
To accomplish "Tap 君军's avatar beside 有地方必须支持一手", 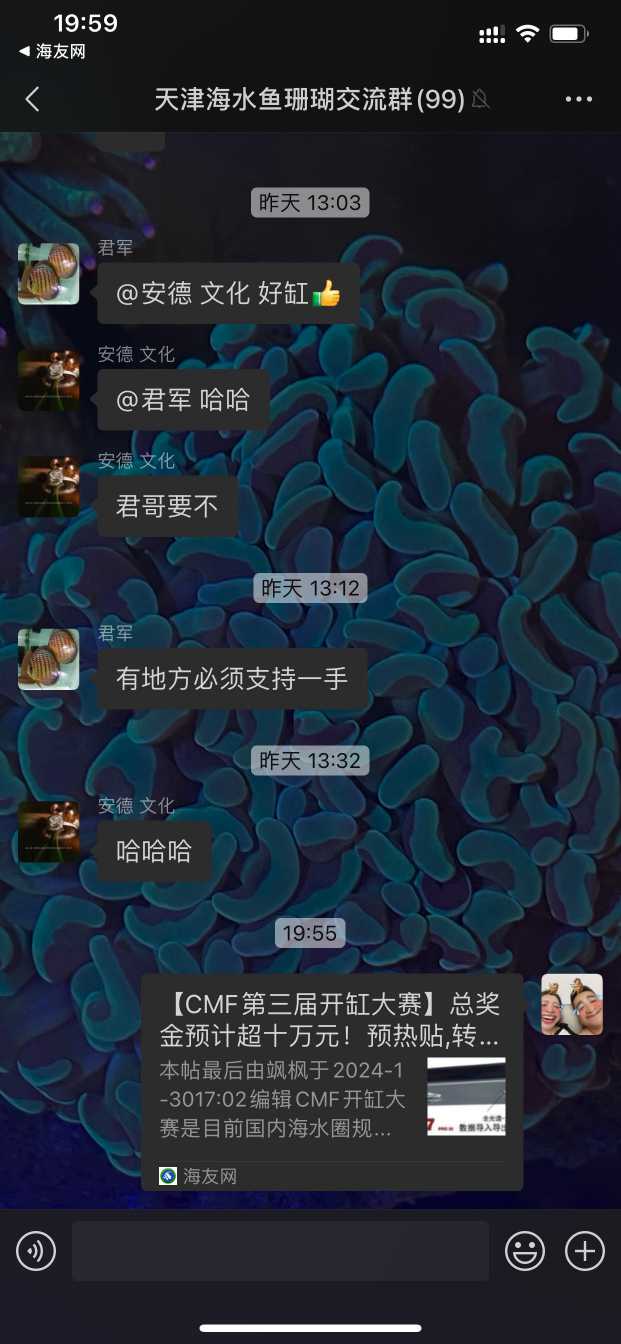I will click(49, 659).
